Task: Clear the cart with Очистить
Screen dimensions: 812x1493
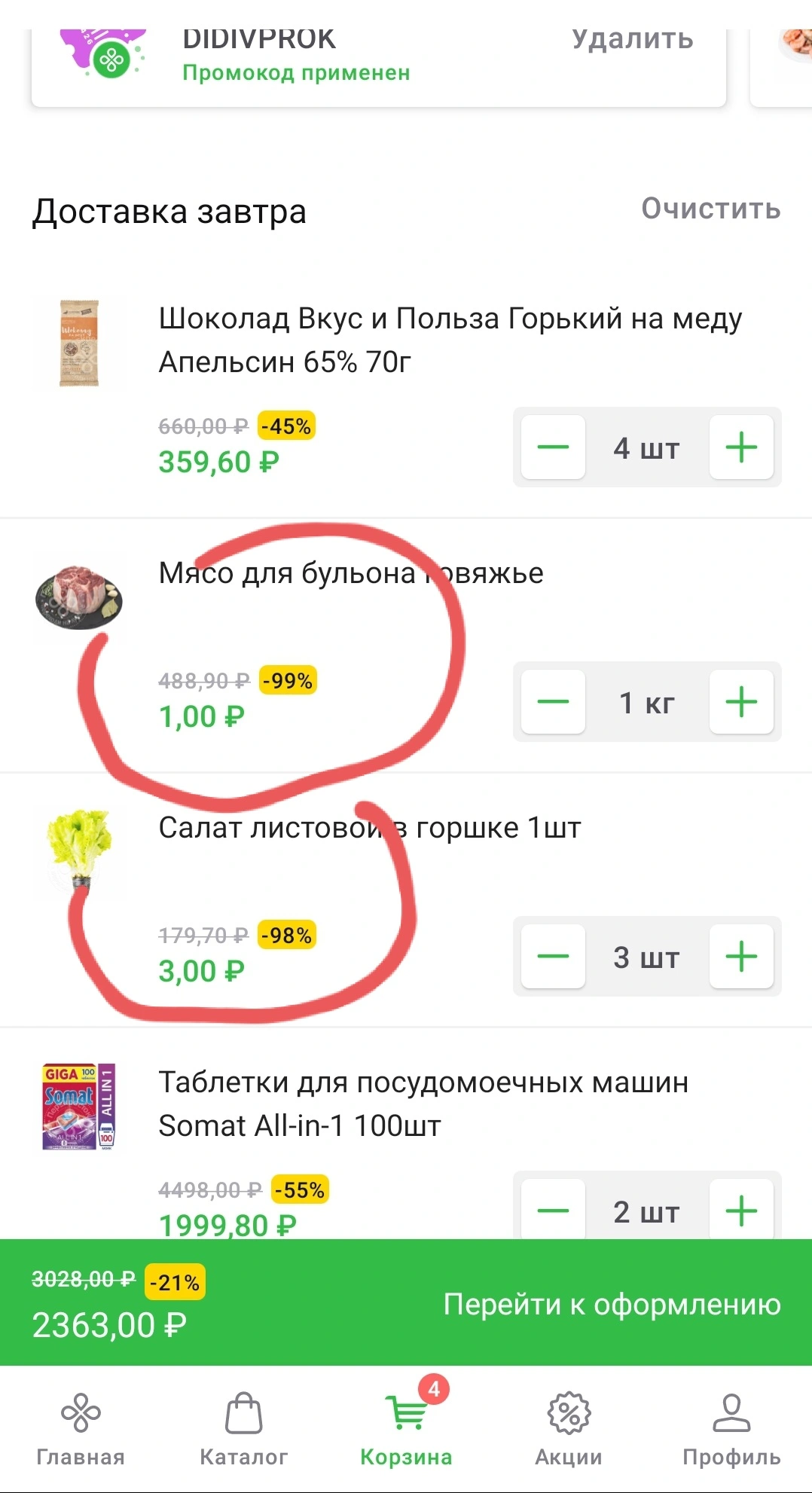Action: (711, 209)
